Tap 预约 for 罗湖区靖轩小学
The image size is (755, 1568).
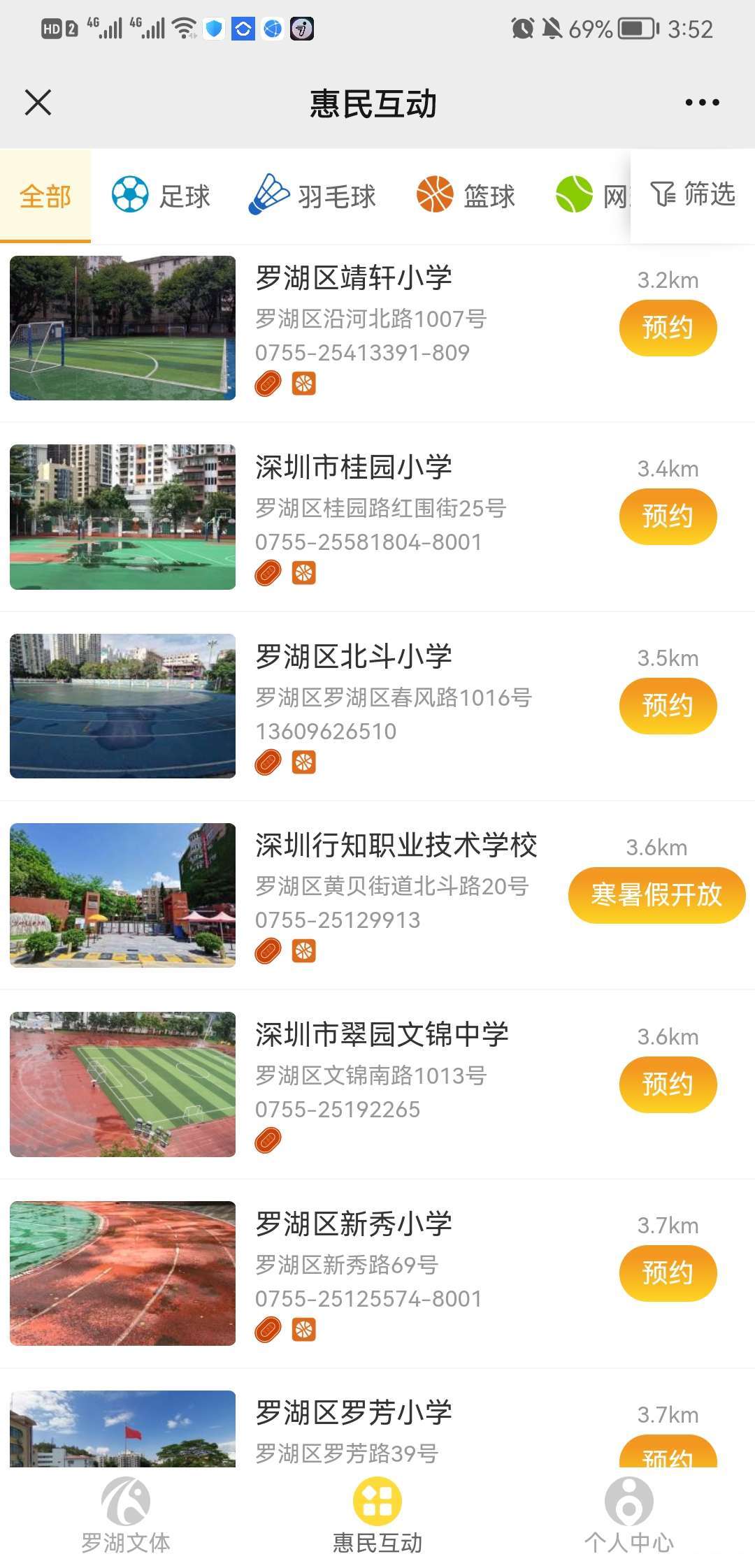tap(668, 328)
